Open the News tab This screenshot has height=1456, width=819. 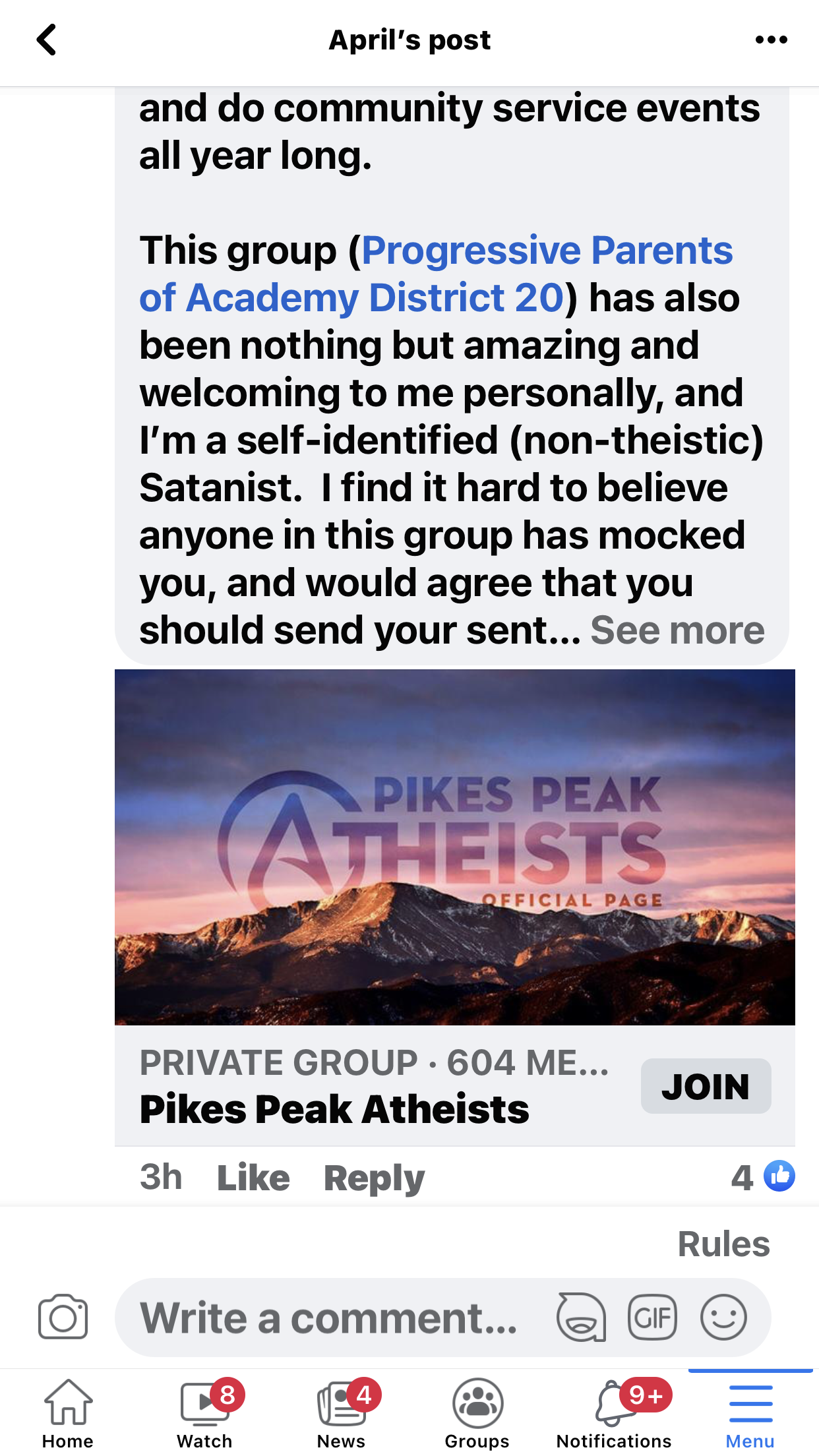tap(341, 1412)
